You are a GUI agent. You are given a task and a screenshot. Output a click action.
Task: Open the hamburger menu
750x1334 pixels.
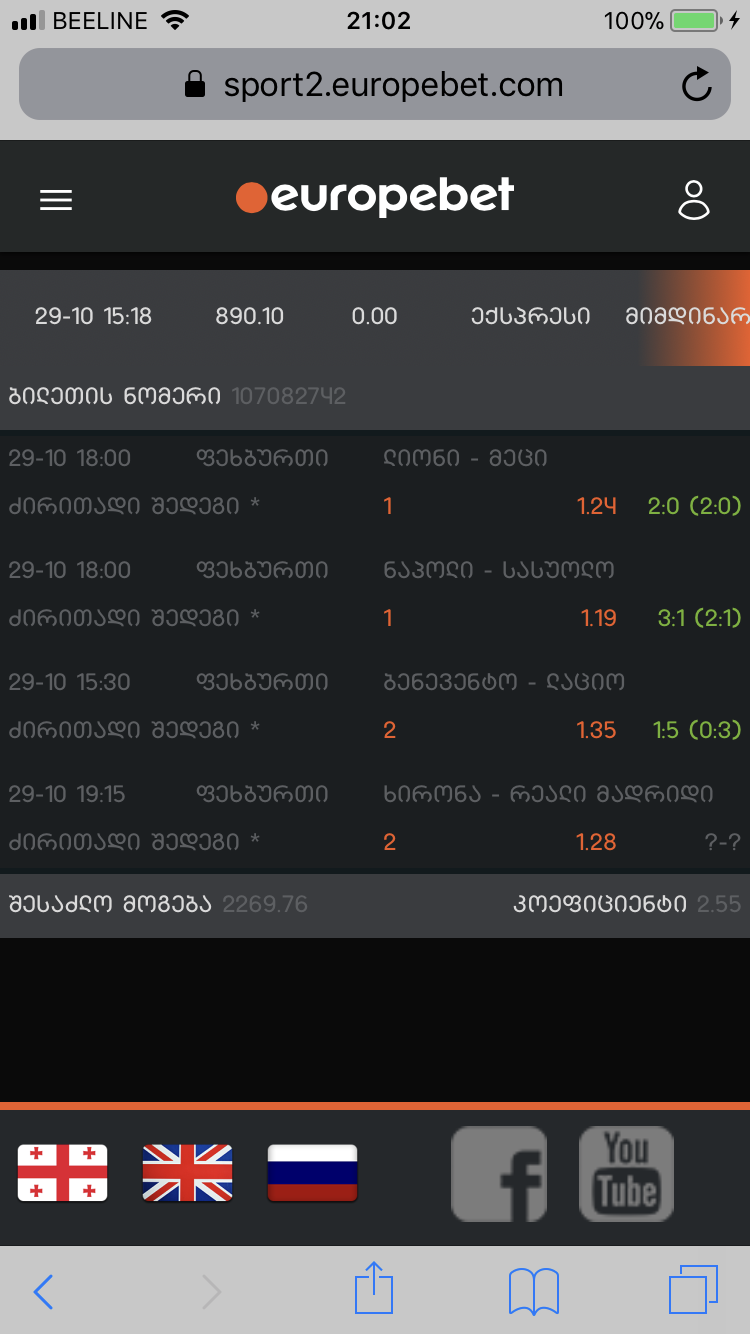coord(56,200)
